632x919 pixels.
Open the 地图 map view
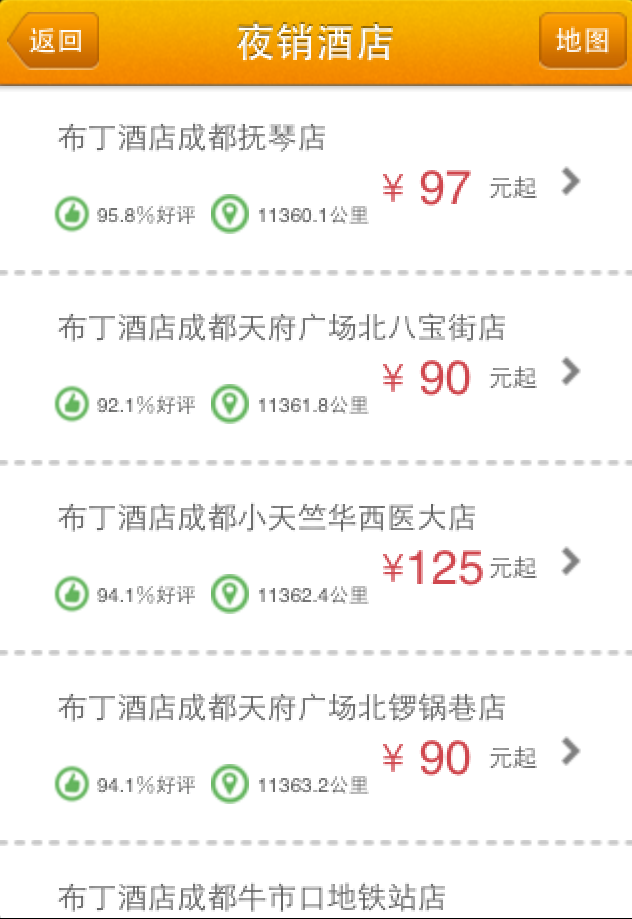point(582,41)
